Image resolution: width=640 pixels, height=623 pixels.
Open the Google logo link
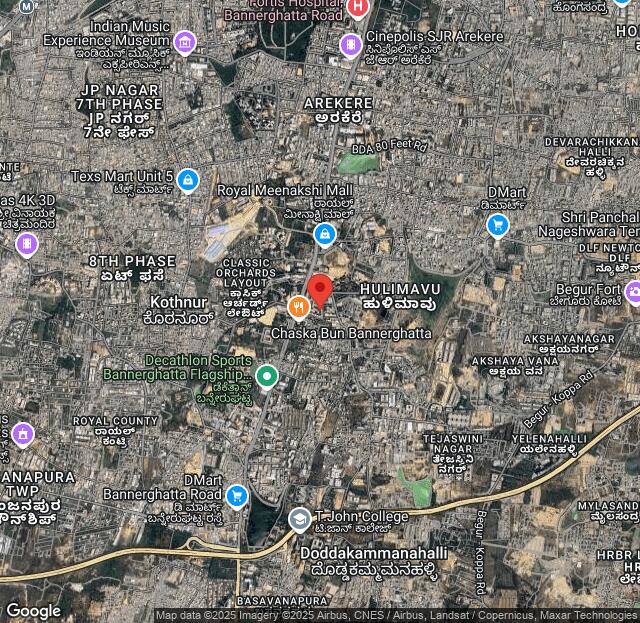point(33,610)
